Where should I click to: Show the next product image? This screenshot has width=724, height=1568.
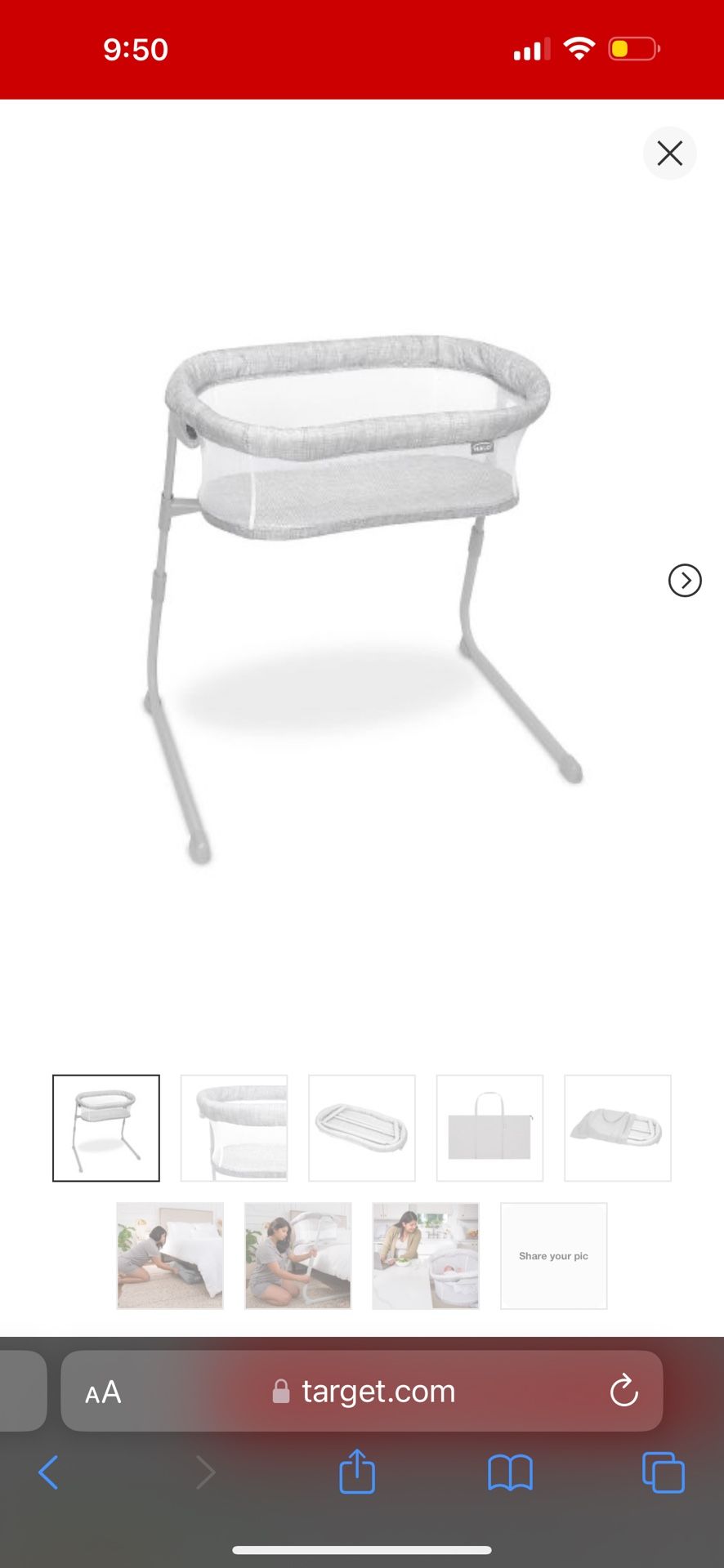tap(684, 581)
